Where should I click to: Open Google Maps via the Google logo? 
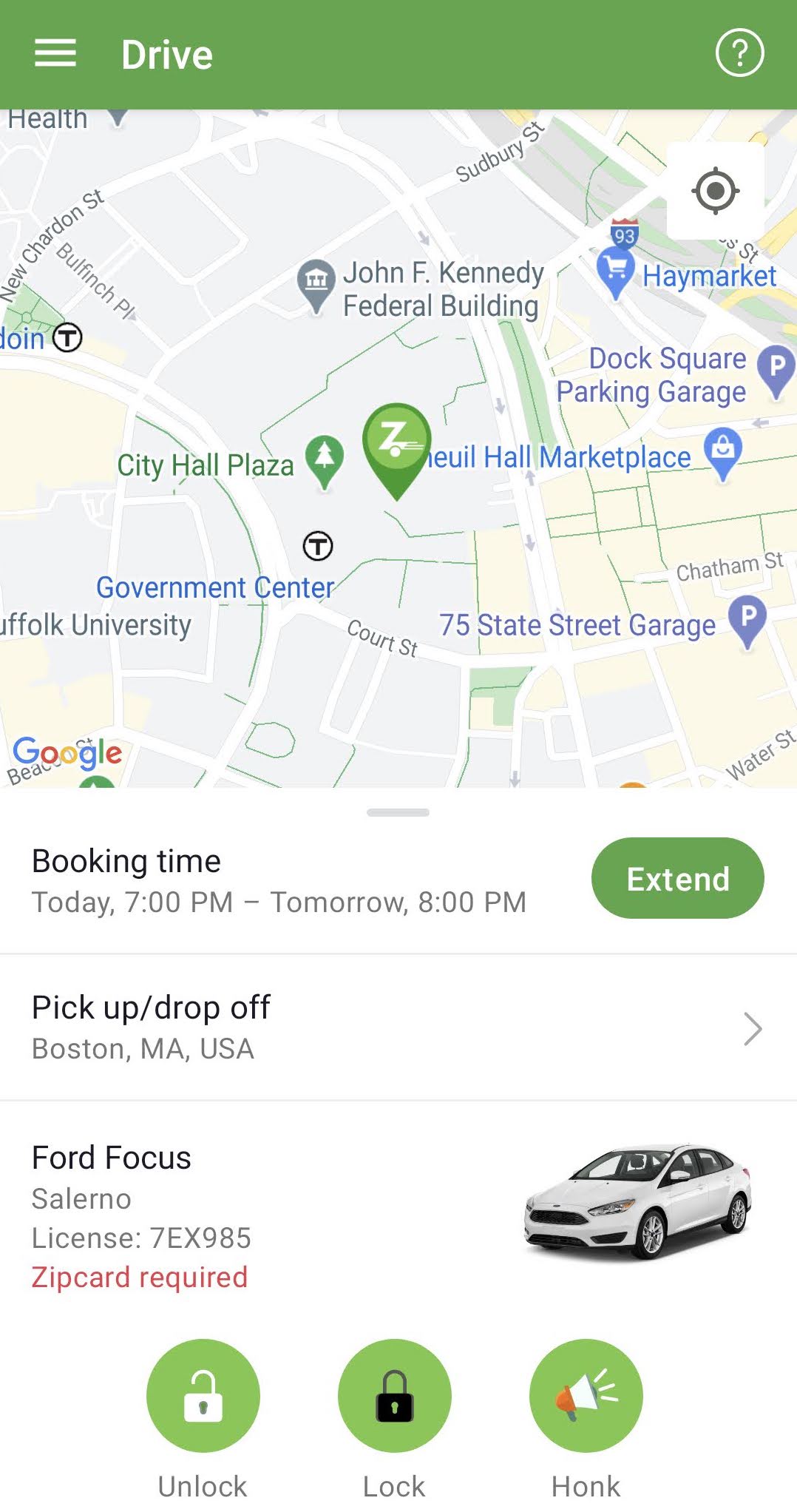click(66, 754)
